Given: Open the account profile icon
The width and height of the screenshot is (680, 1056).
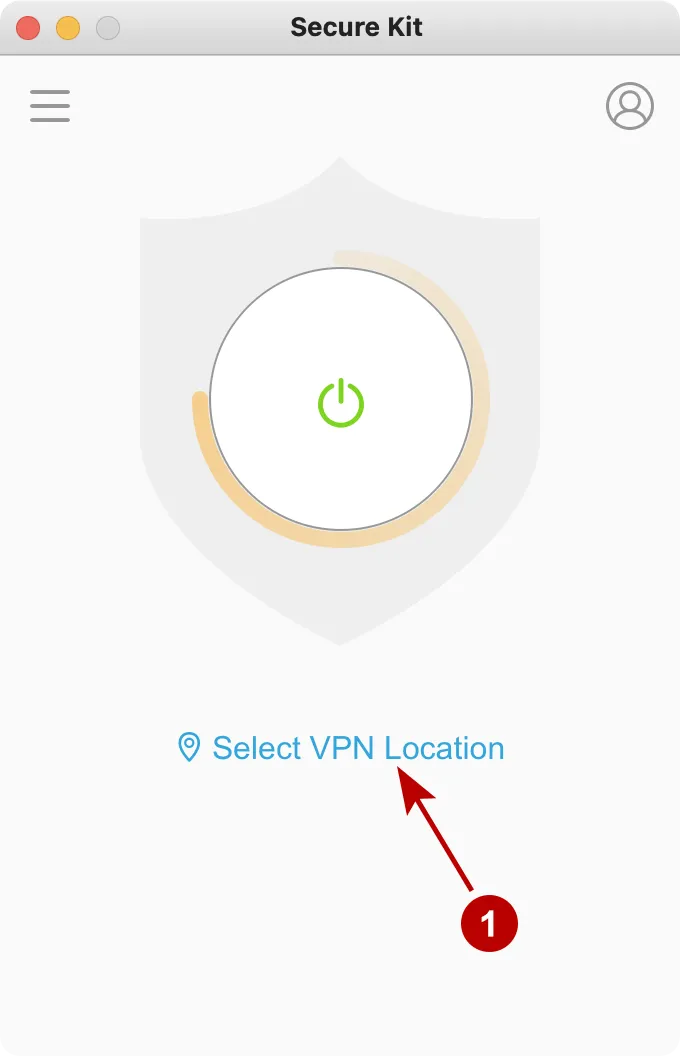Looking at the screenshot, I should pos(630,106).
